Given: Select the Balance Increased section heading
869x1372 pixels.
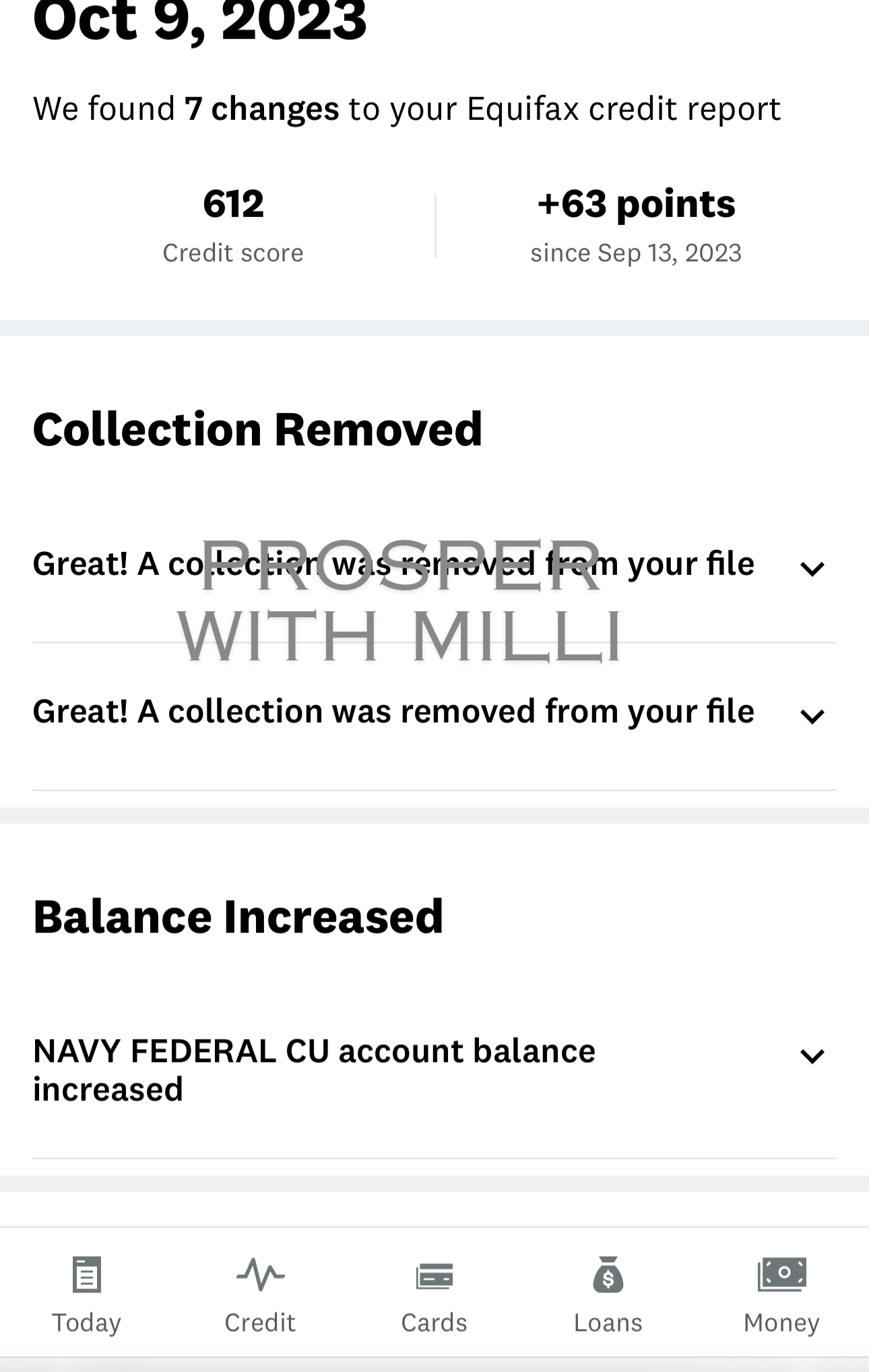Looking at the screenshot, I should (x=239, y=915).
